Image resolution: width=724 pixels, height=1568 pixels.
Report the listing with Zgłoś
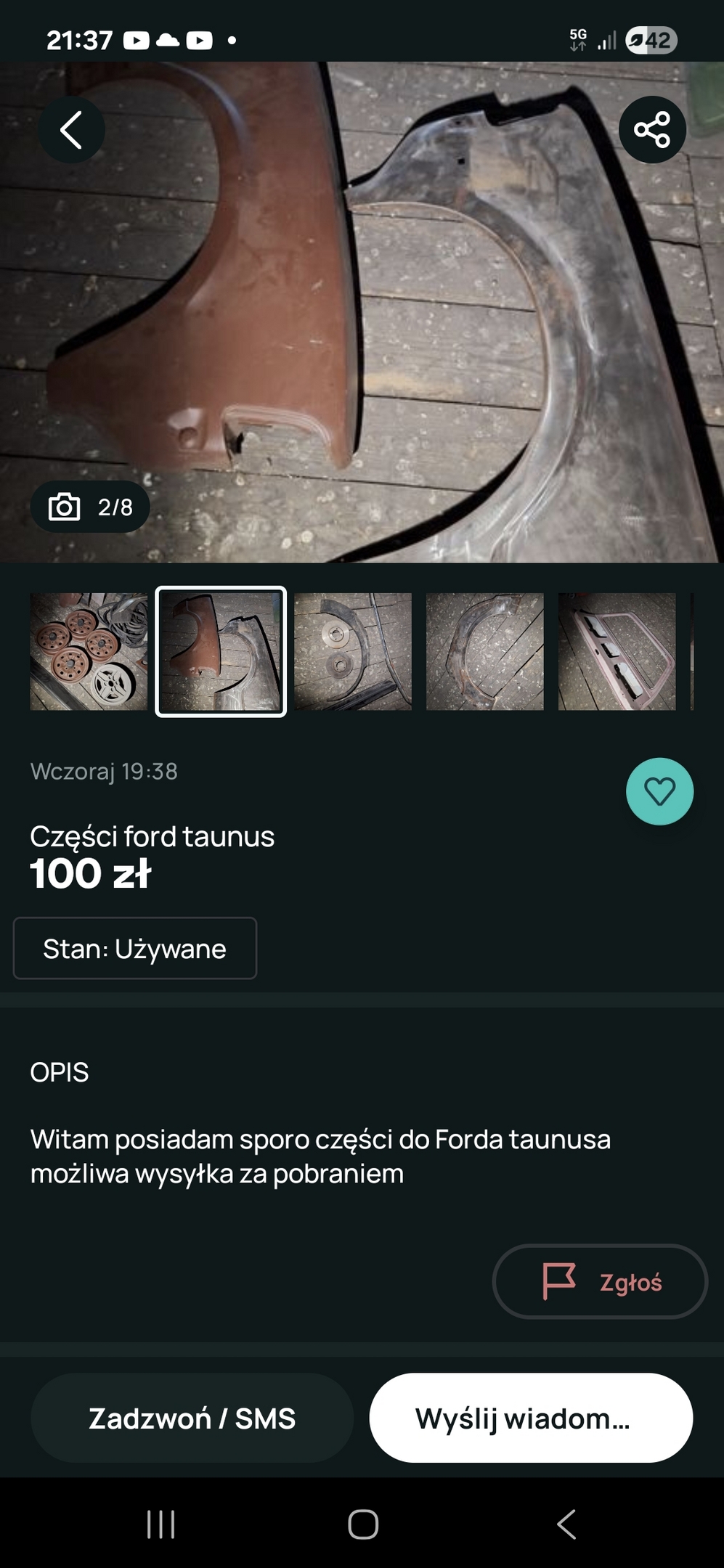600,1282
